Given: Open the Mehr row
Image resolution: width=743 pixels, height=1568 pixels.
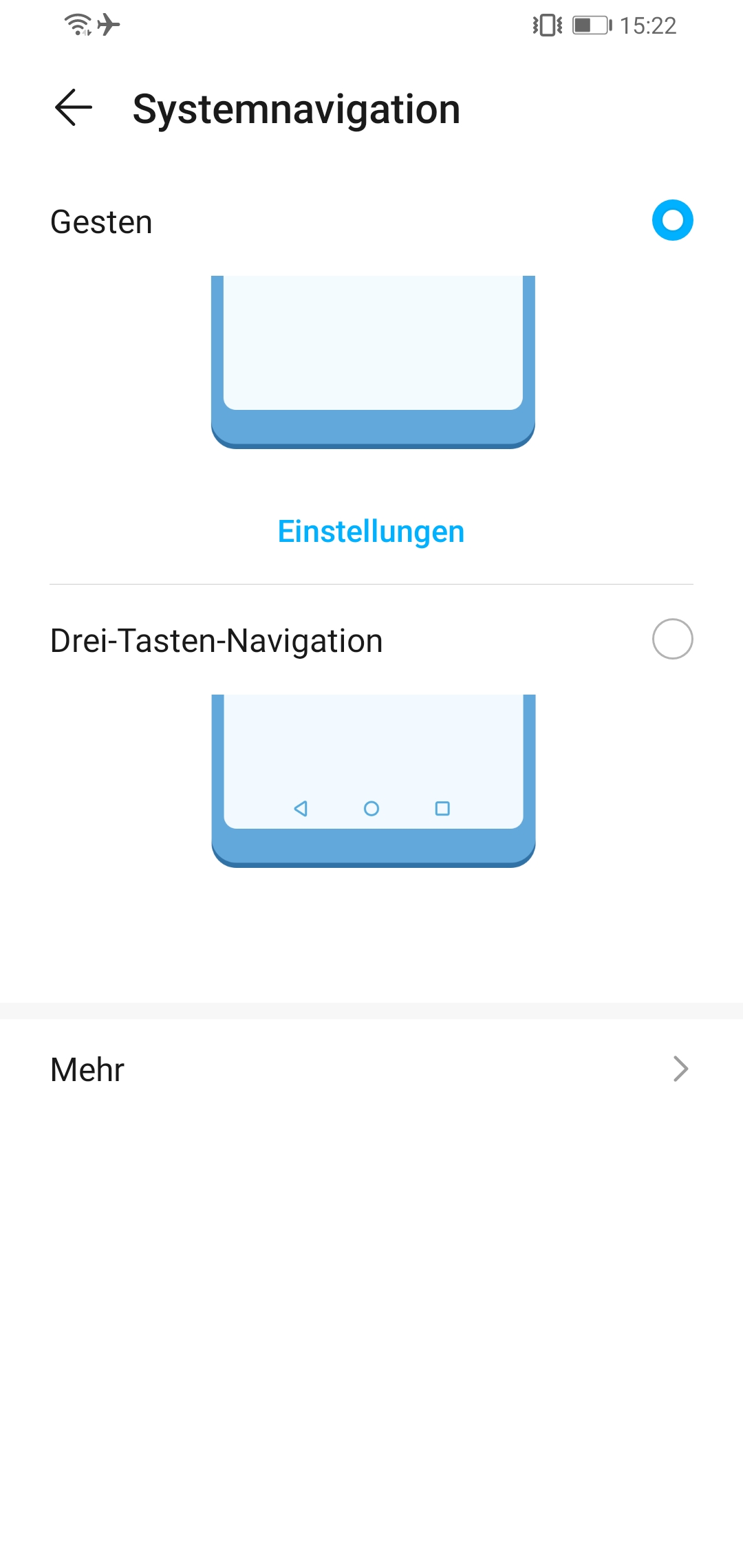Looking at the screenshot, I should (371, 1069).
